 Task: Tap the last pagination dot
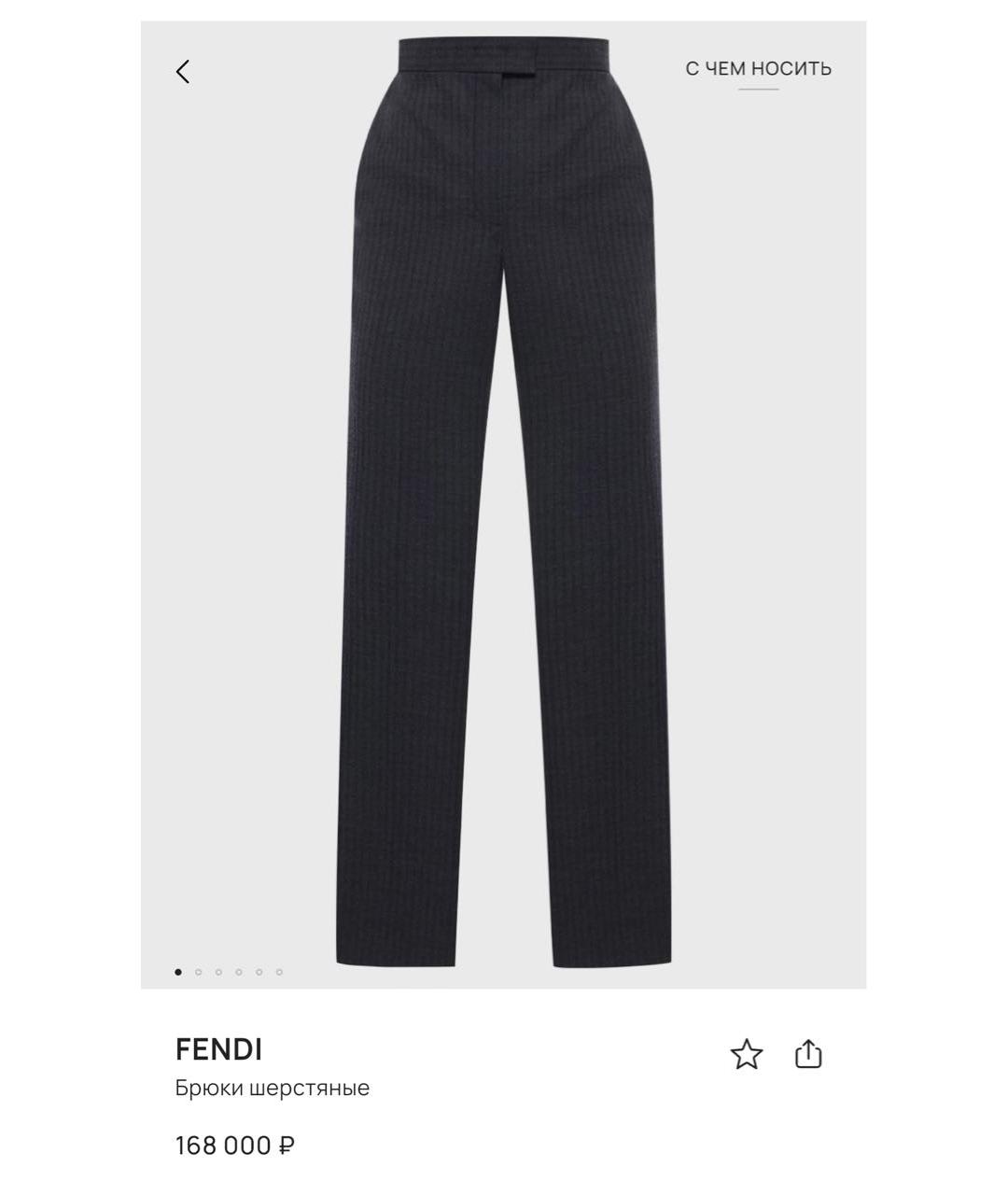[x=280, y=970]
